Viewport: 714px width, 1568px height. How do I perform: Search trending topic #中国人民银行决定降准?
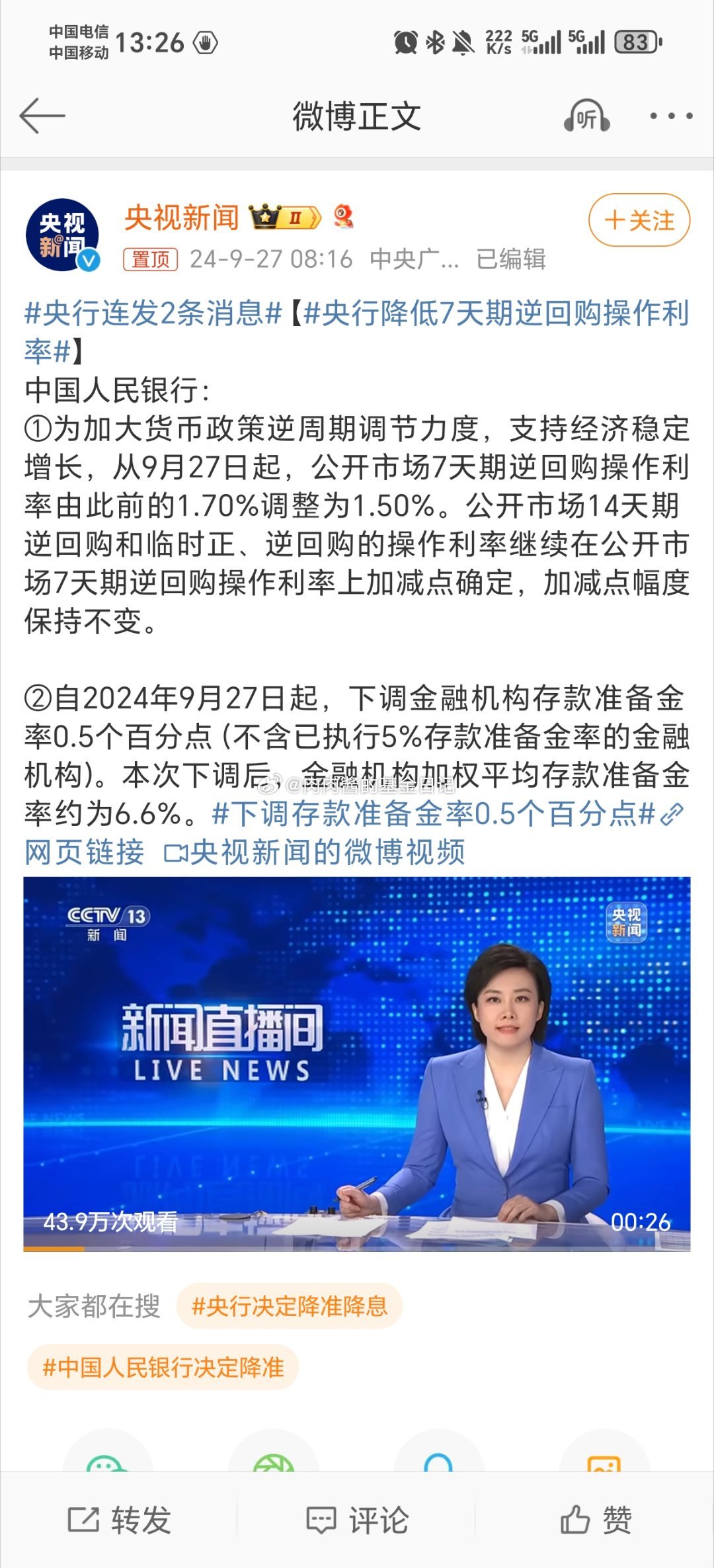click(x=163, y=1367)
